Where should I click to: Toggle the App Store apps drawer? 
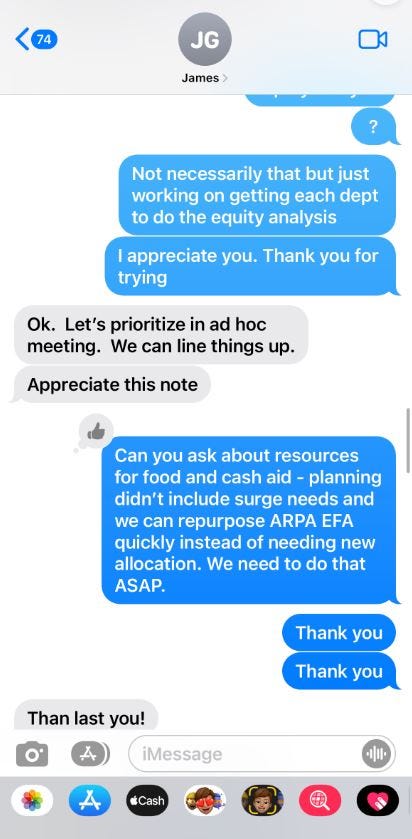pyautogui.click(x=90, y=754)
